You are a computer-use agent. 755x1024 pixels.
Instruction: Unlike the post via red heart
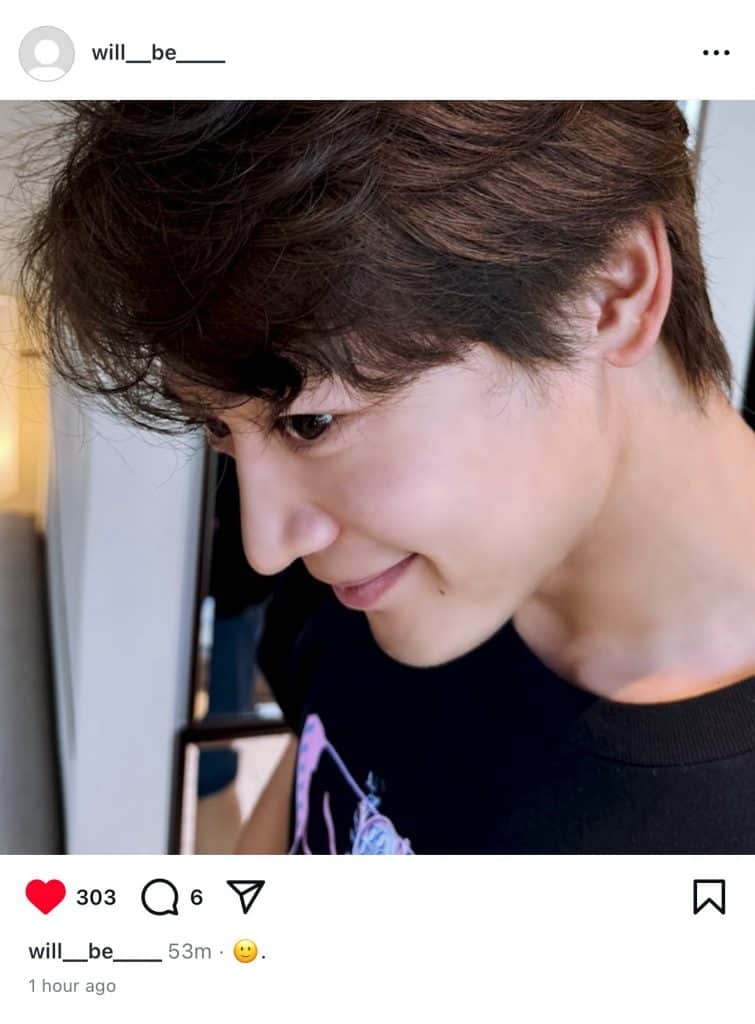[46, 897]
